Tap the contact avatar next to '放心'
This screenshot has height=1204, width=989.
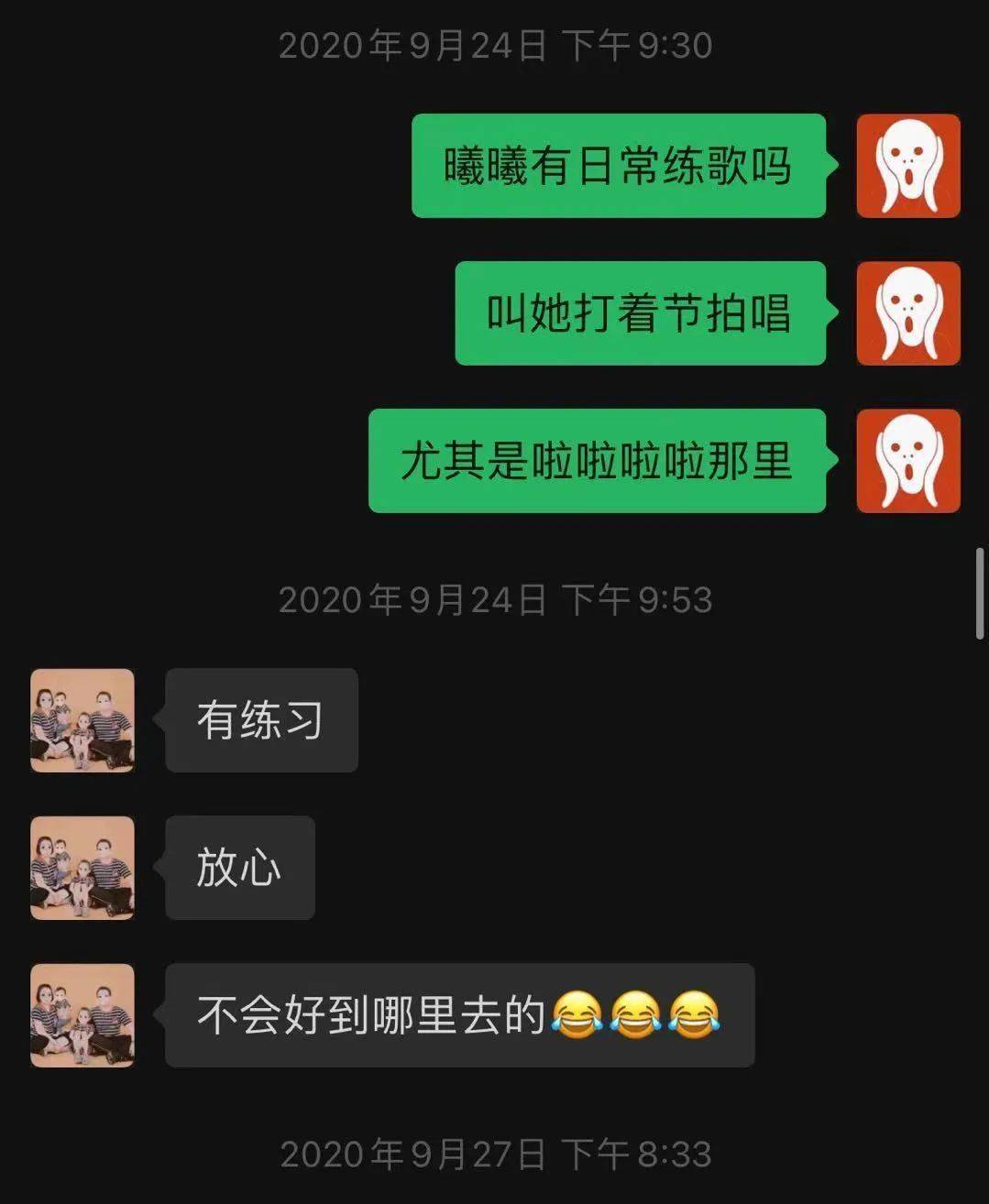point(82,868)
